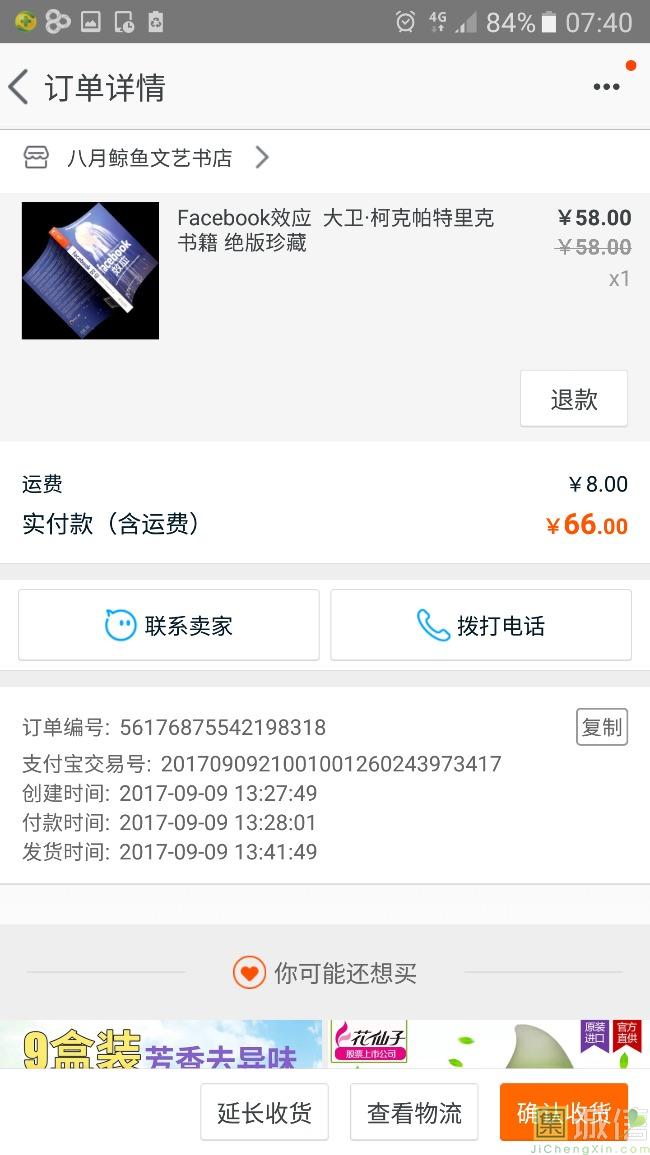The height and width of the screenshot is (1155, 650).
Task: Request a refund with 退款
Action: pyautogui.click(x=573, y=399)
